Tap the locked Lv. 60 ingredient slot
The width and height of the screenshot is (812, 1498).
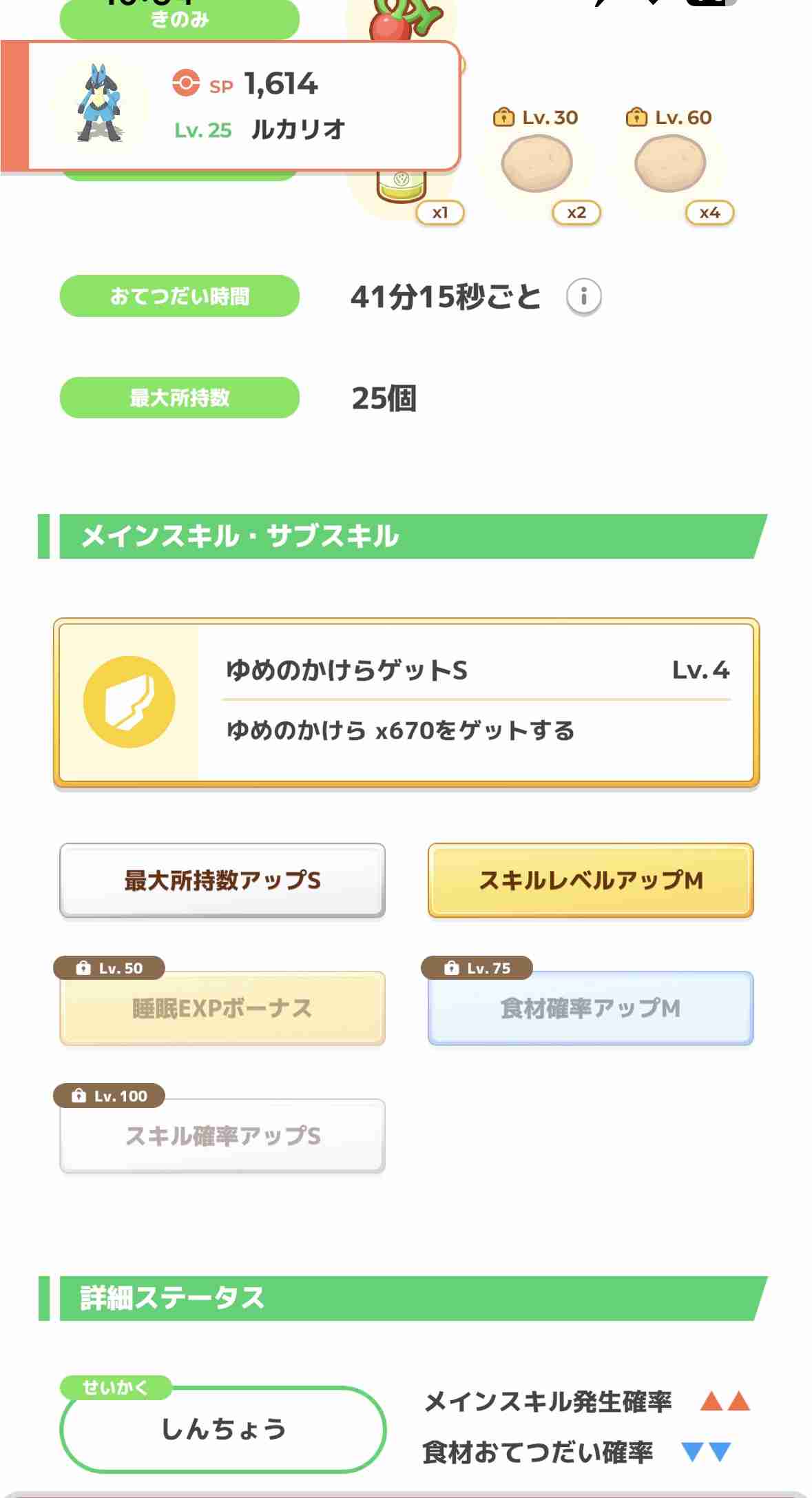coord(671,164)
